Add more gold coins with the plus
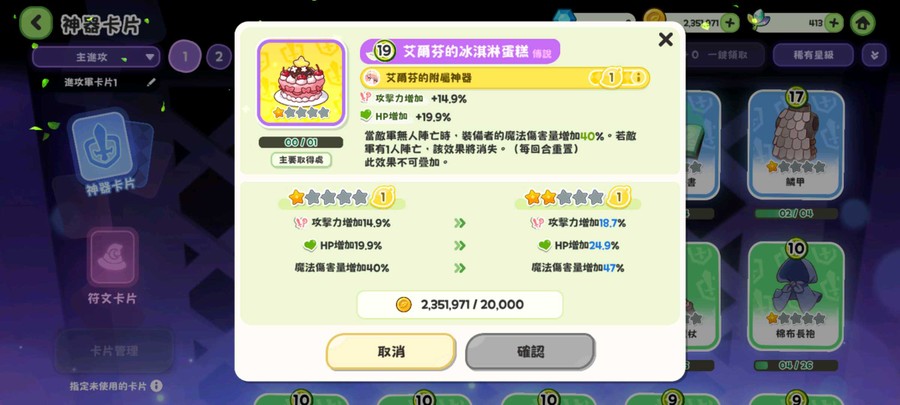 point(729,22)
